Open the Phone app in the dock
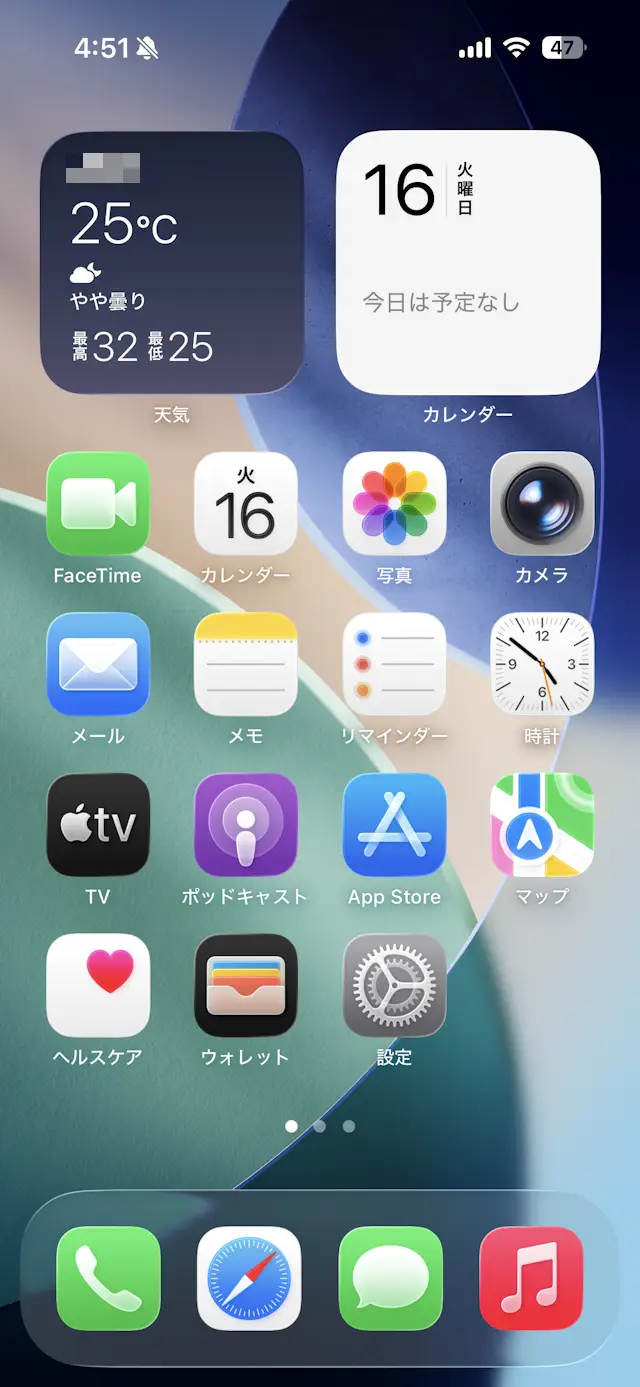The height and width of the screenshot is (1387, 640). 108,1278
